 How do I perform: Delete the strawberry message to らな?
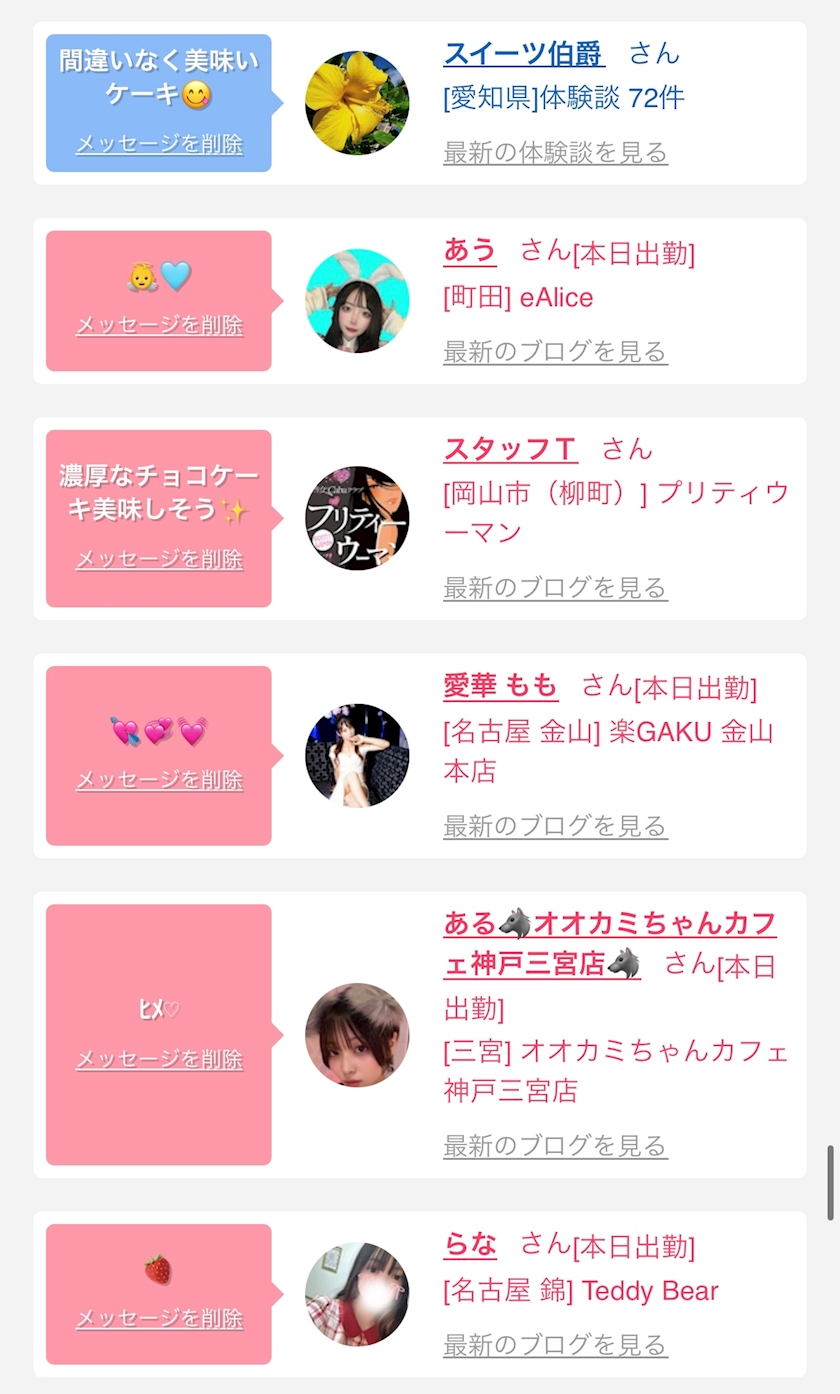(x=159, y=1319)
